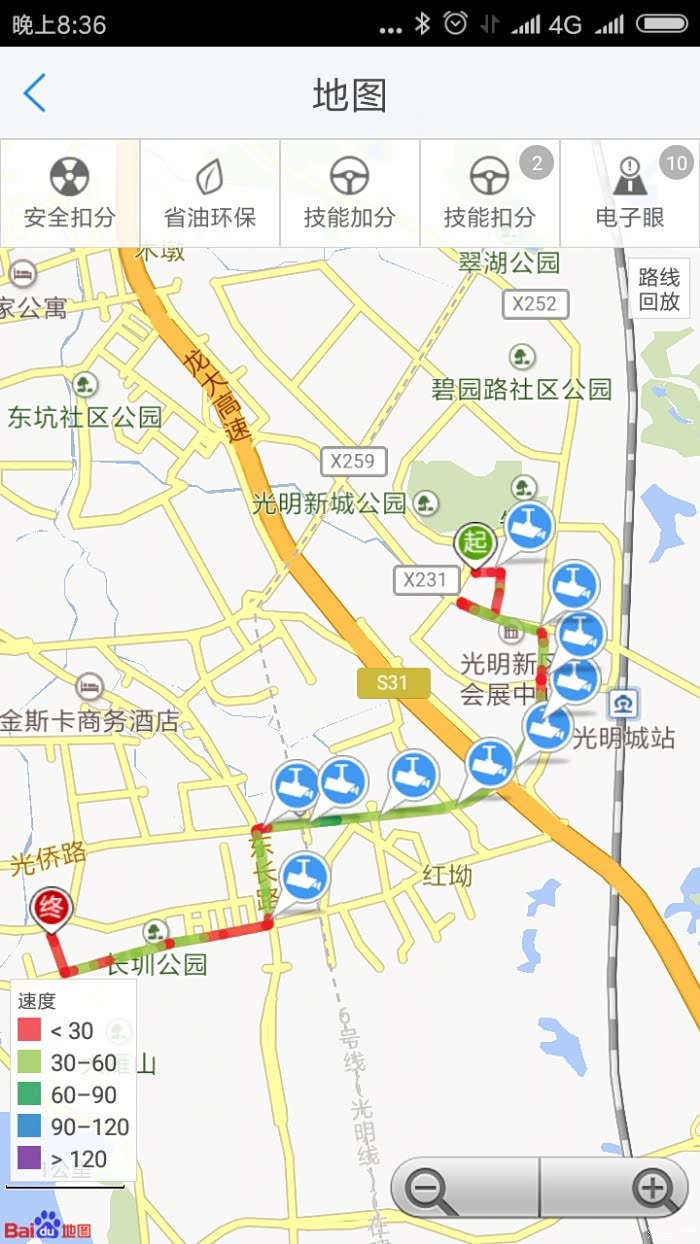
Task: Zoom in the map
Action: click(x=651, y=1189)
